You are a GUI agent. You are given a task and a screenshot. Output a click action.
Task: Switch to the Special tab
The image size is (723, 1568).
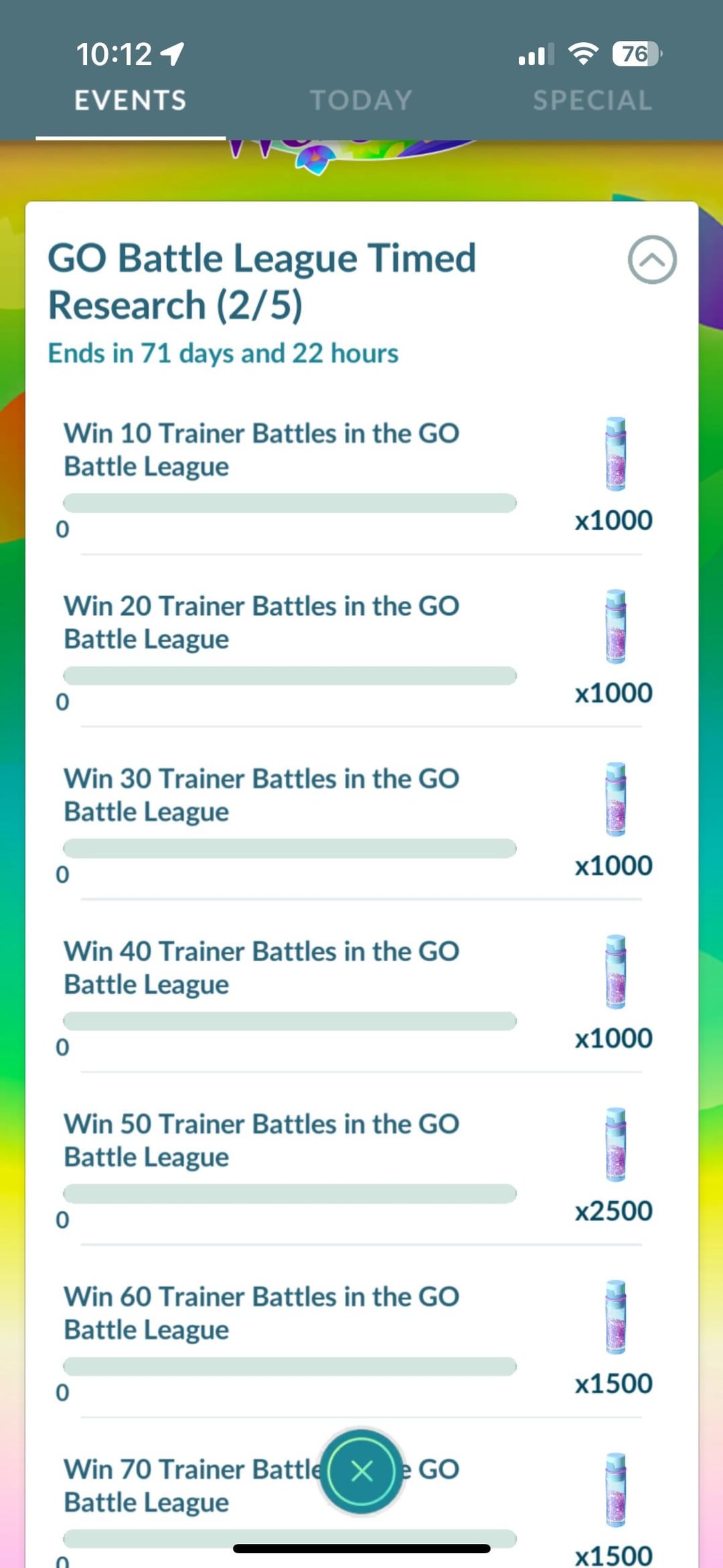pos(592,100)
